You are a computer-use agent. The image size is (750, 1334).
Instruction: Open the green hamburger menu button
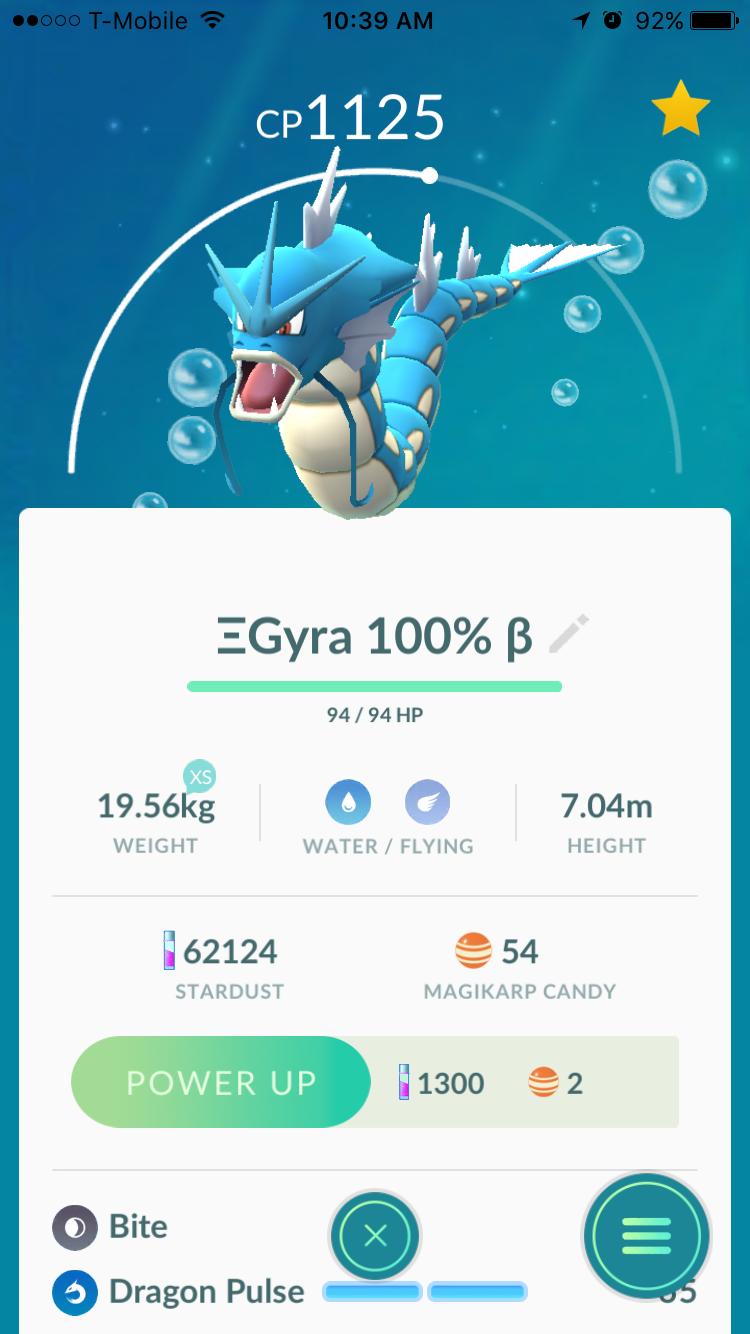coord(646,1237)
